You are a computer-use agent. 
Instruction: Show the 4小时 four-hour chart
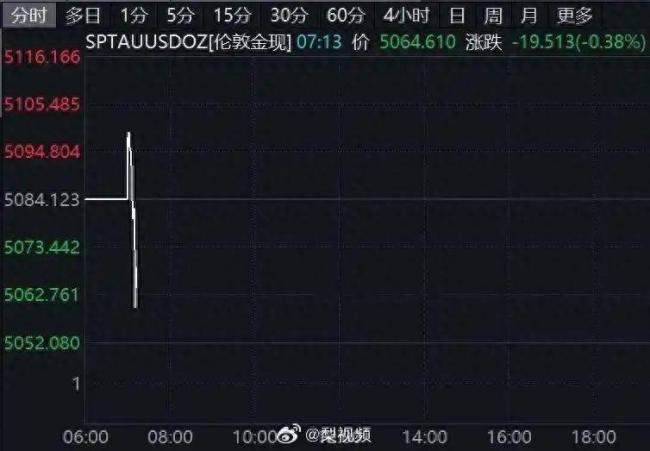(x=406, y=15)
